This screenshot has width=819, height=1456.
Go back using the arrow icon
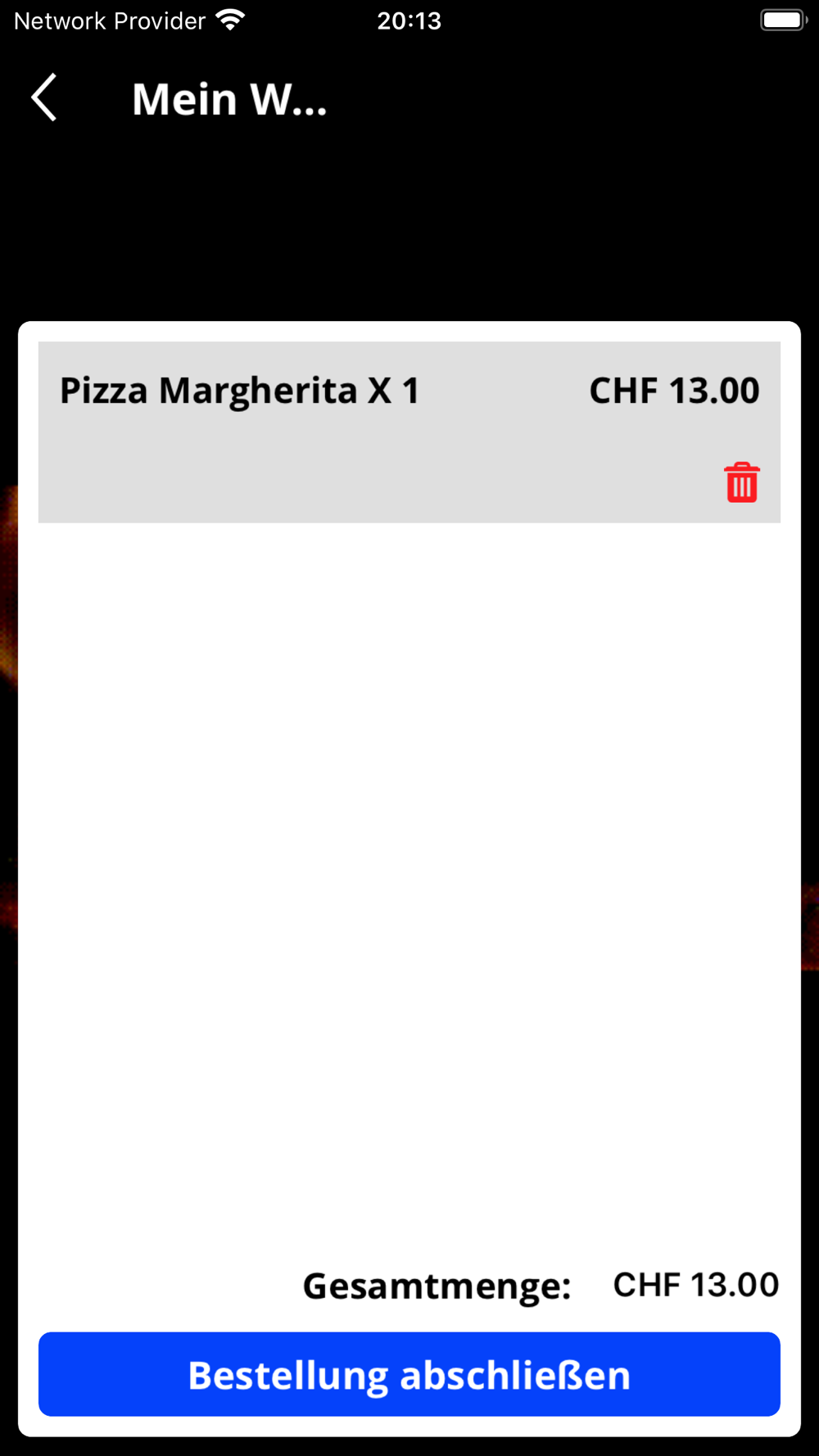[44, 97]
